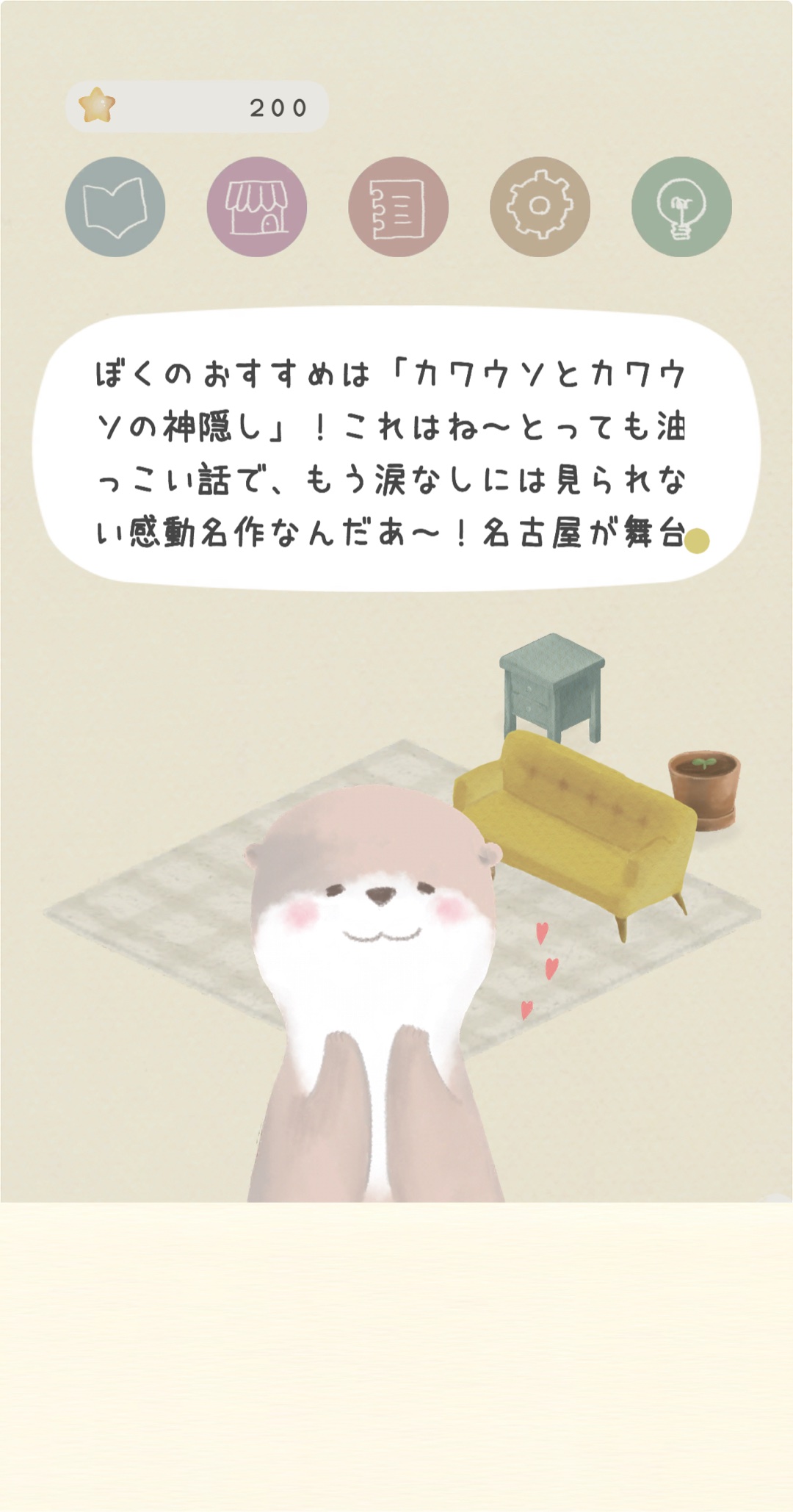793x1512 pixels.
Task: Open the book icon button
Action: point(115,206)
